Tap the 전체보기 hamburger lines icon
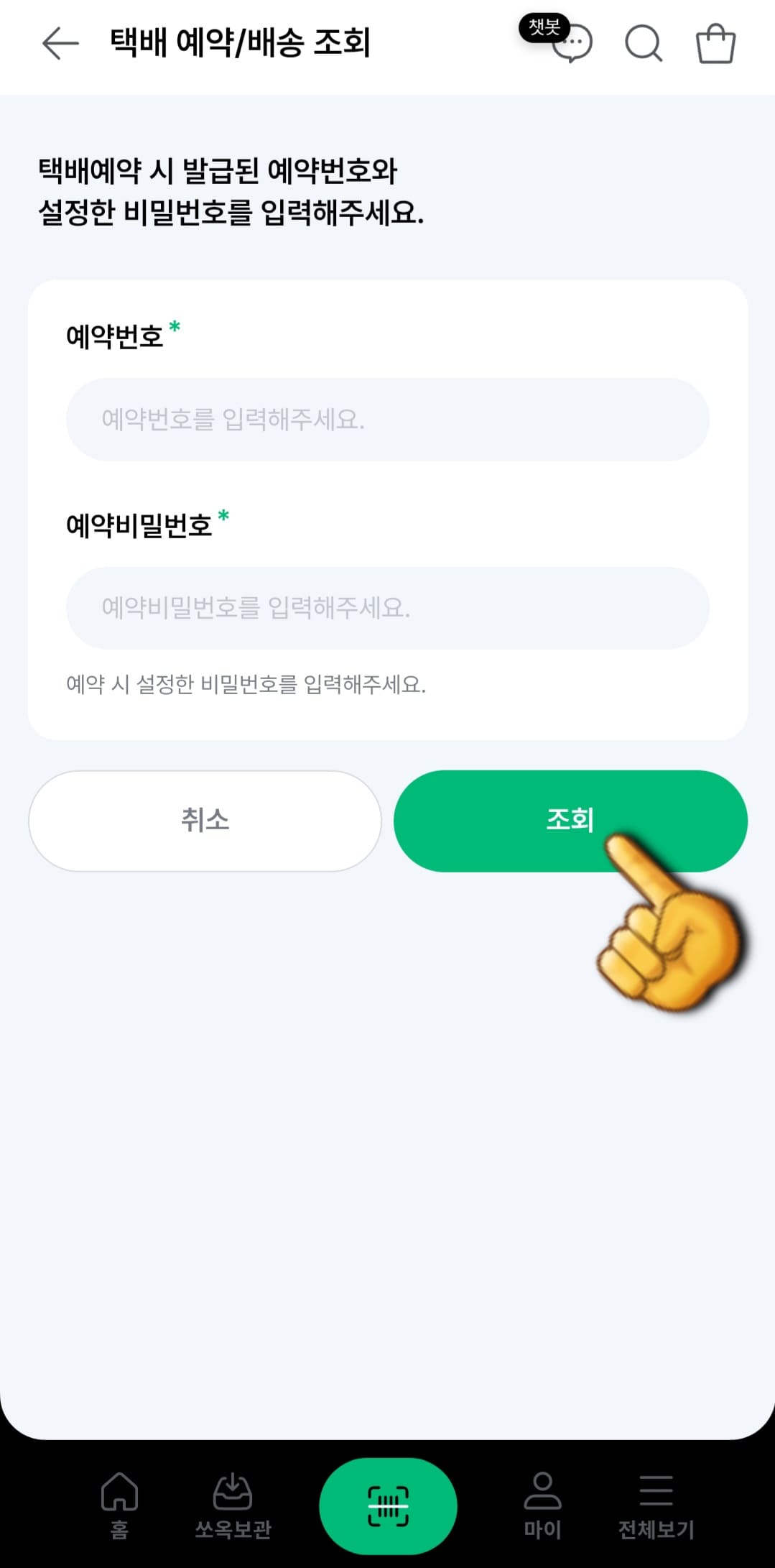 click(656, 1488)
